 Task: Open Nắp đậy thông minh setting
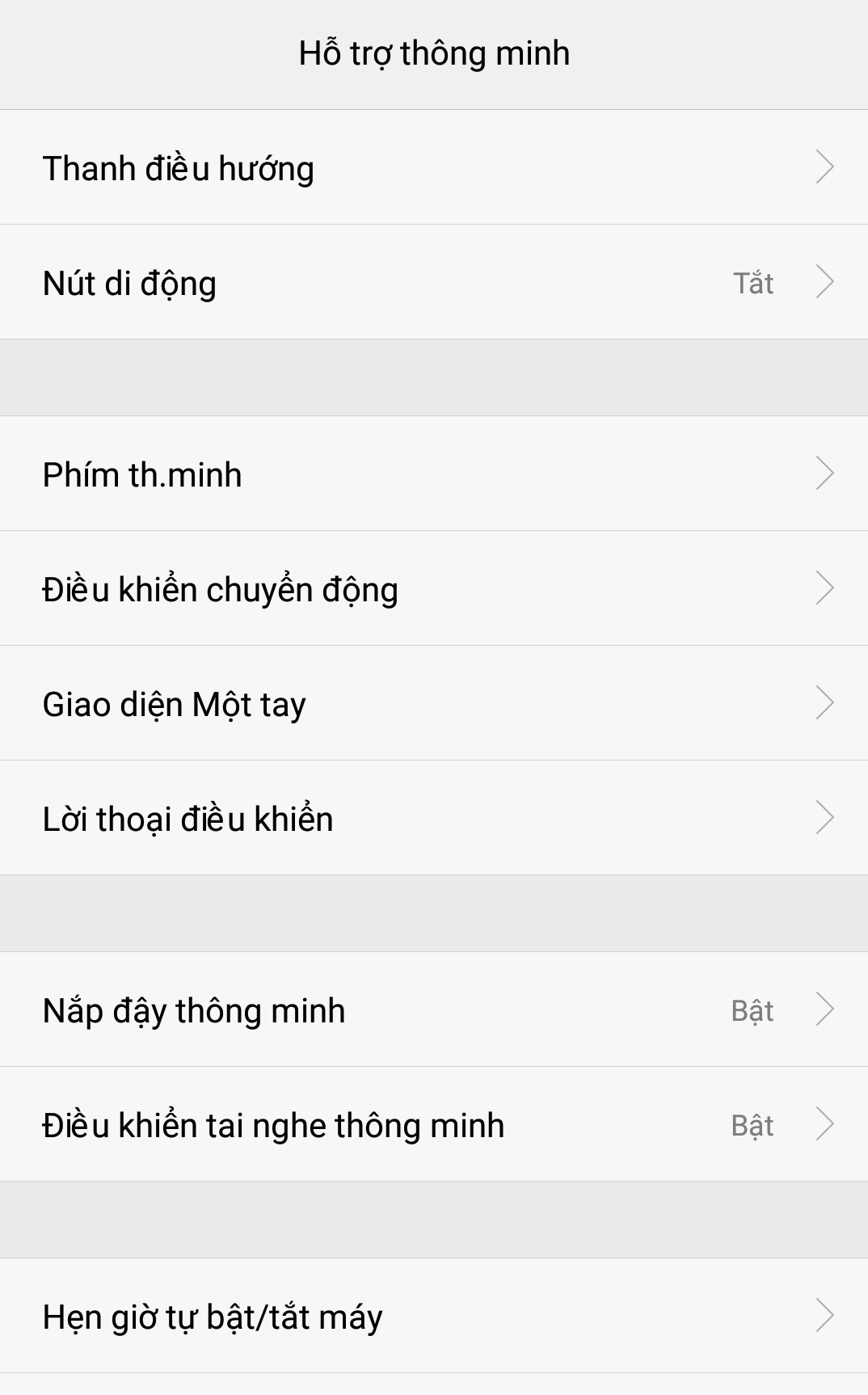tap(434, 1009)
